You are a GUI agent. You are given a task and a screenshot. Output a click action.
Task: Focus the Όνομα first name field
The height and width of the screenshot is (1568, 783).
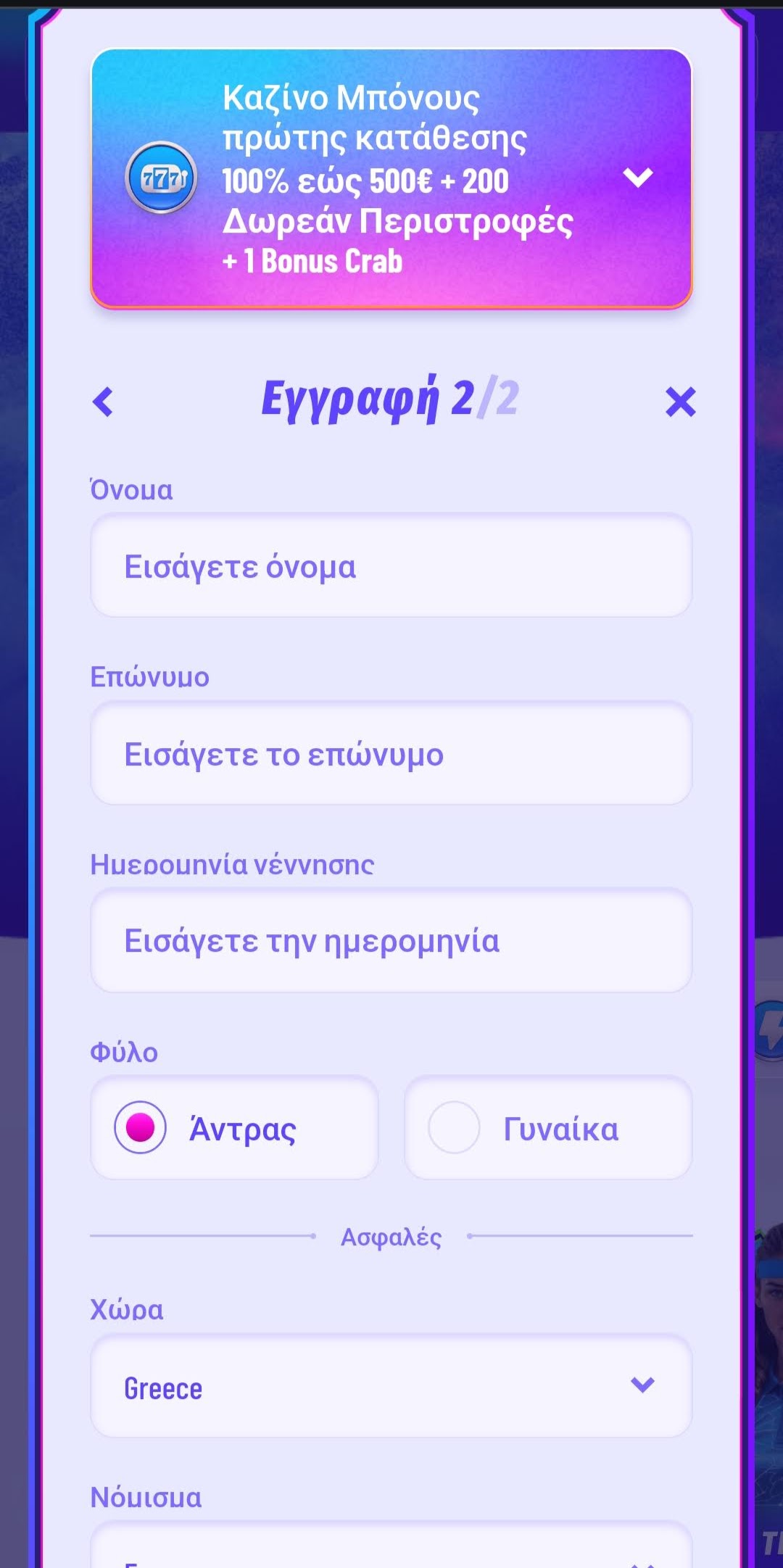point(391,566)
